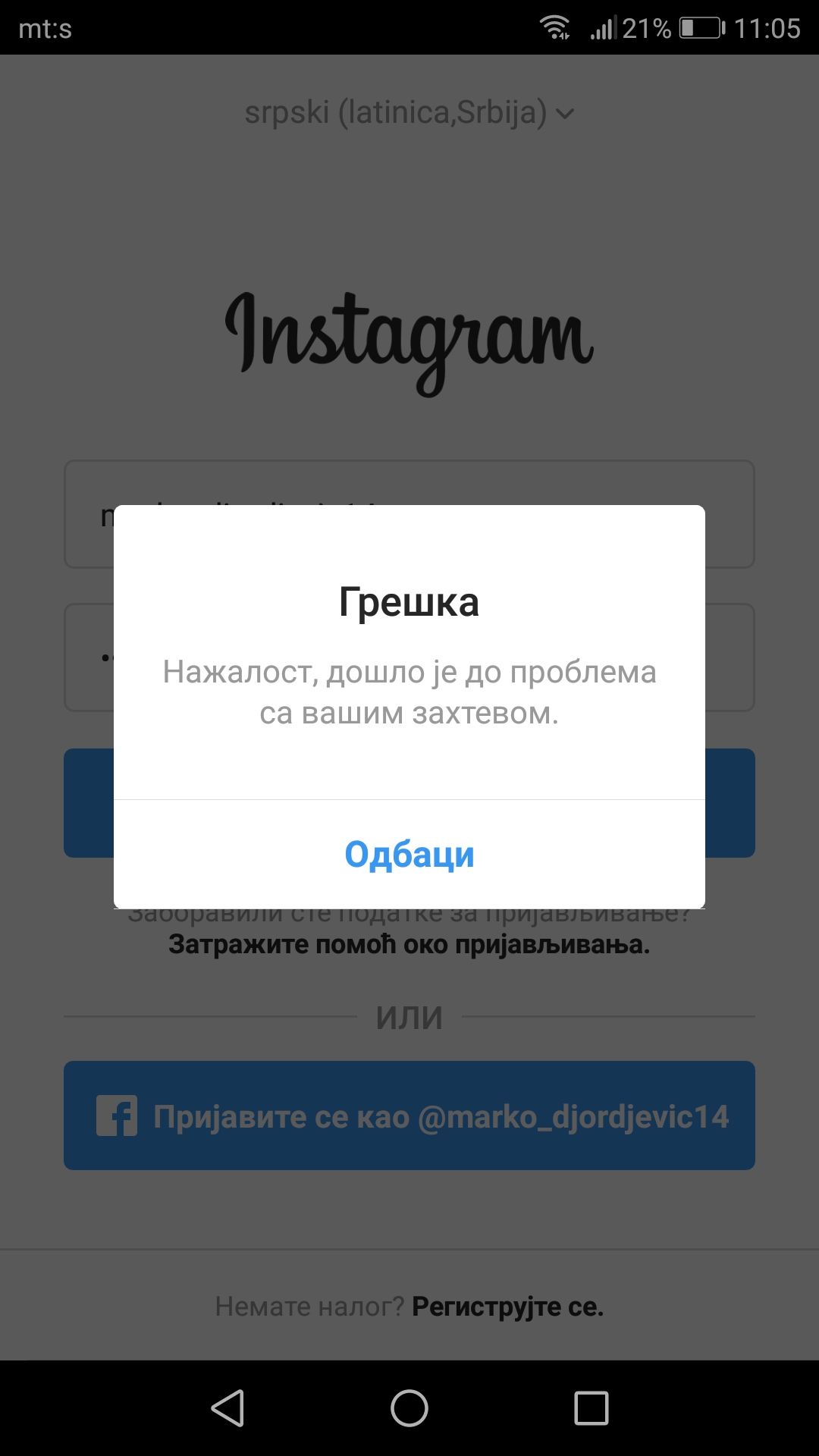This screenshot has width=819, height=1456.
Task: Dismiss the error dialog with Одбаци
Action: pyautogui.click(x=409, y=855)
